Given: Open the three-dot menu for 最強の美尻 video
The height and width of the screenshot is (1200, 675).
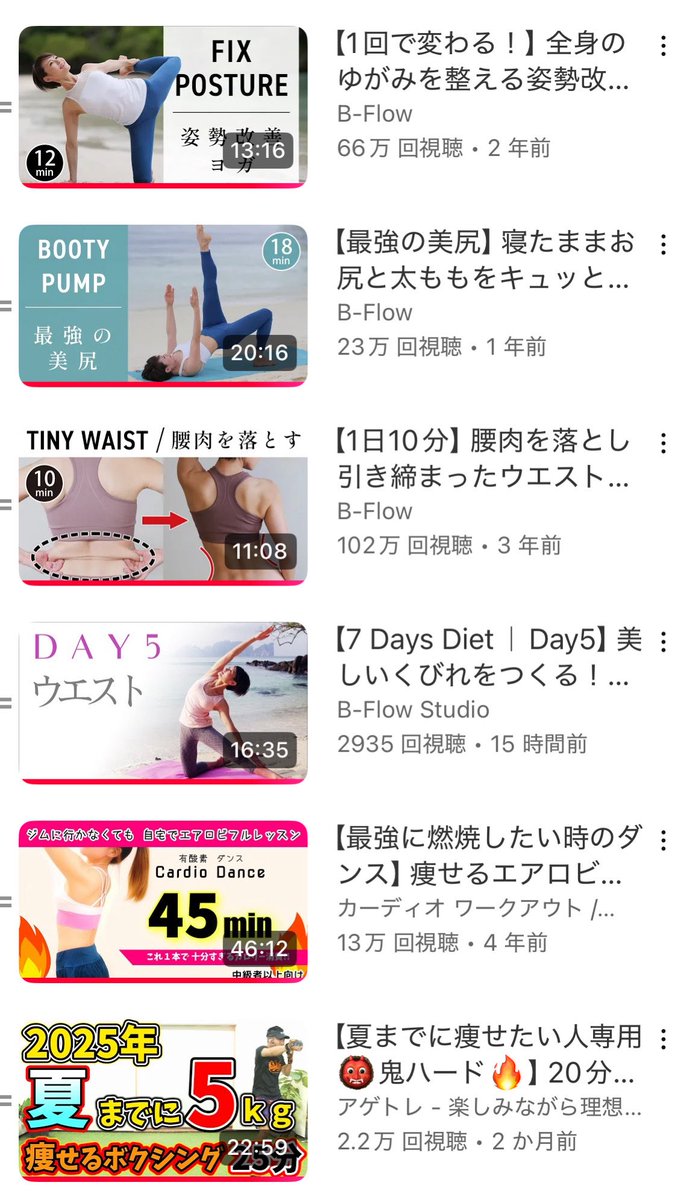Looking at the screenshot, I should pyautogui.click(x=661, y=245).
